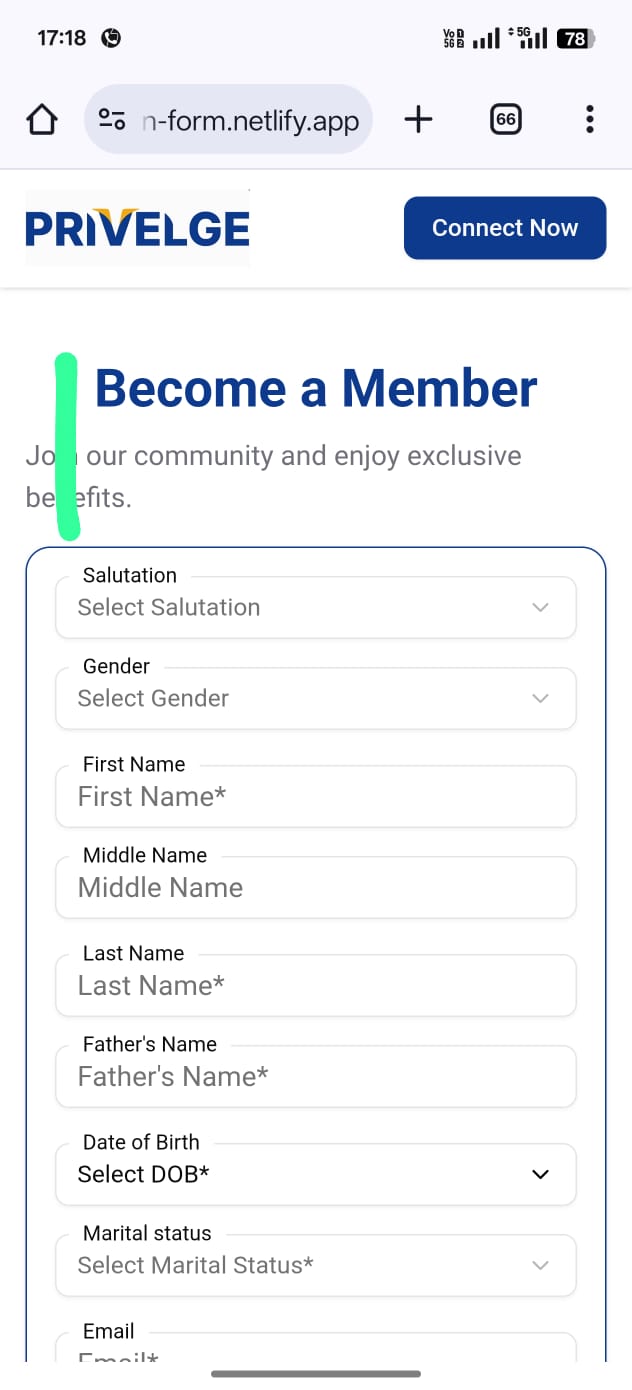632x1390 pixels.
Task: Open a new browser tab
Action: tap(418, 121)
